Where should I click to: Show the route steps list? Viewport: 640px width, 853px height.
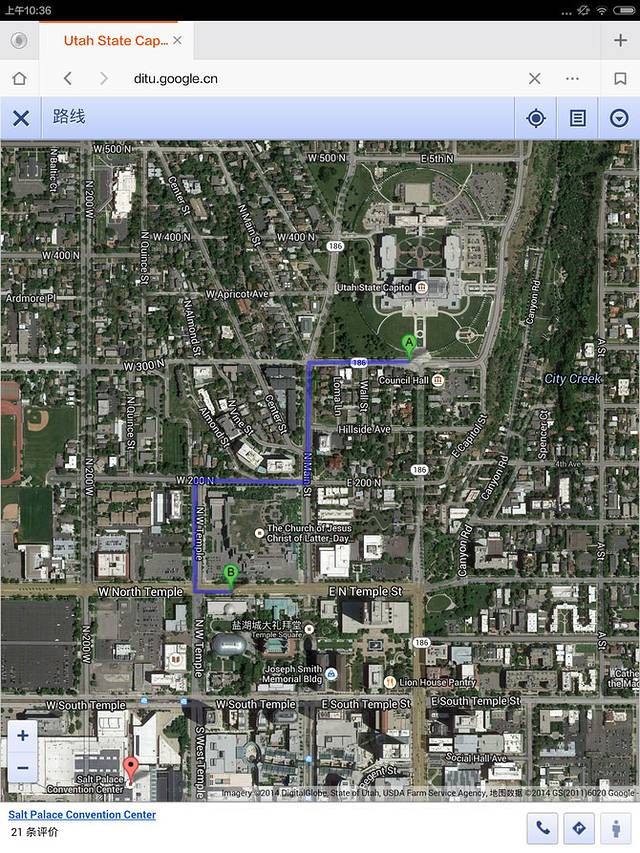(577, 118)
